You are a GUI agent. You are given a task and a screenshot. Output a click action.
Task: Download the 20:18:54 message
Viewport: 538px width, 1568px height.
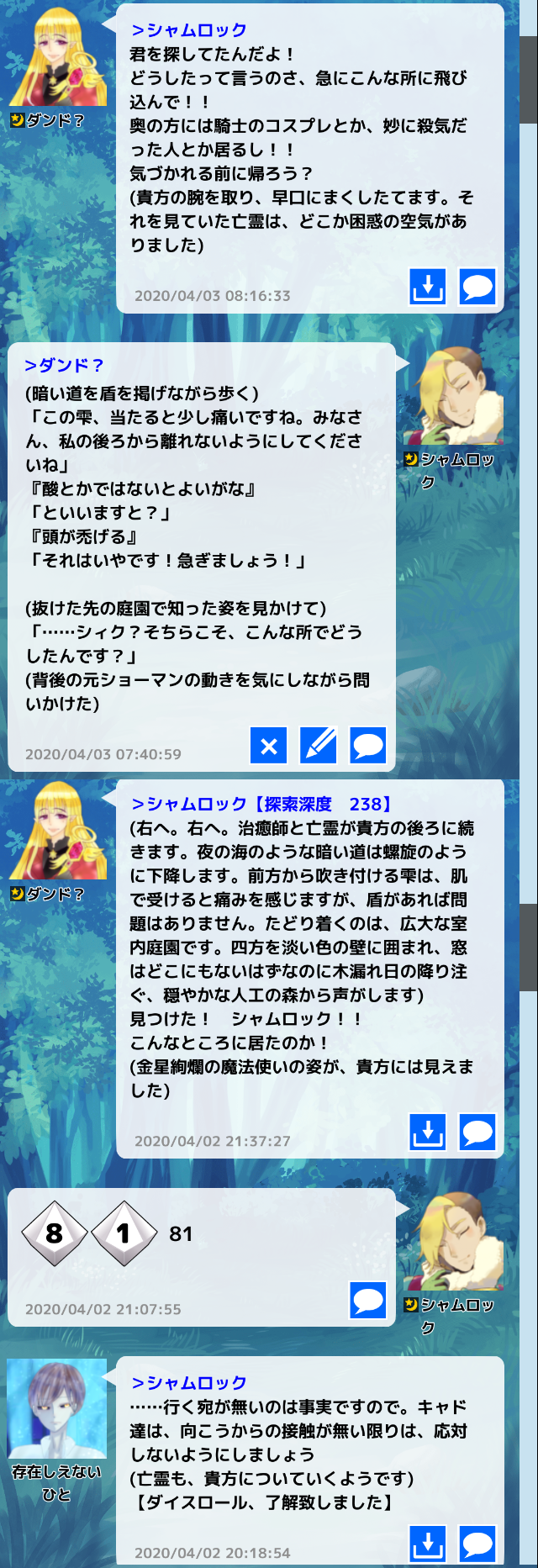pos(427,1544)
